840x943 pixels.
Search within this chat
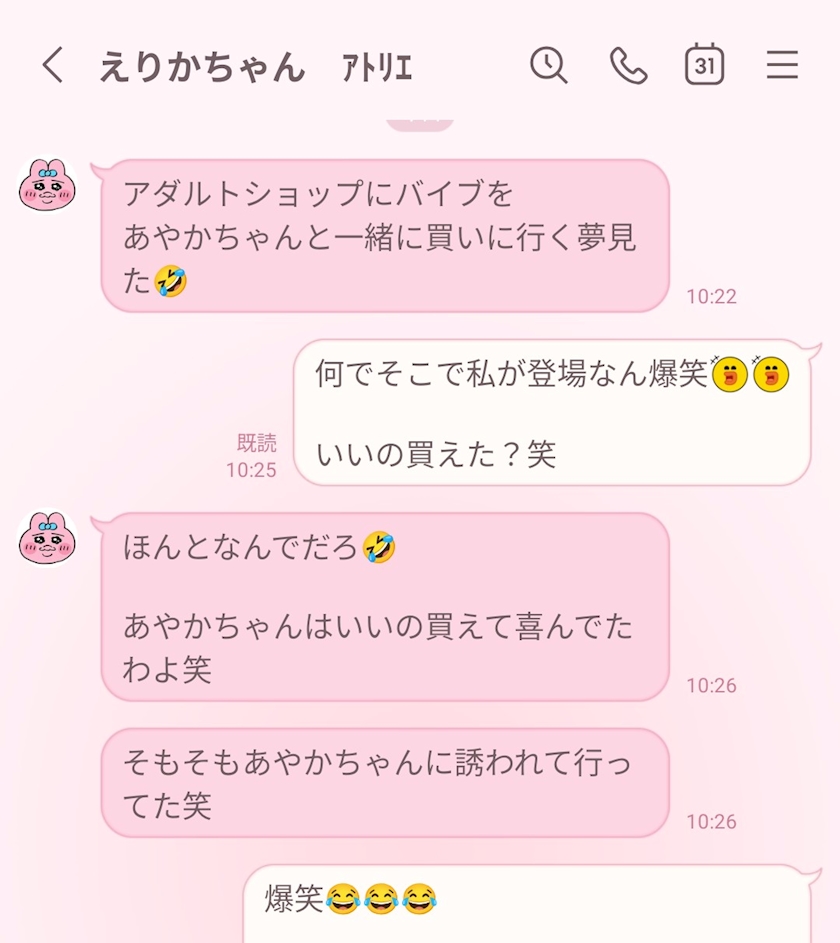(548, 65)
